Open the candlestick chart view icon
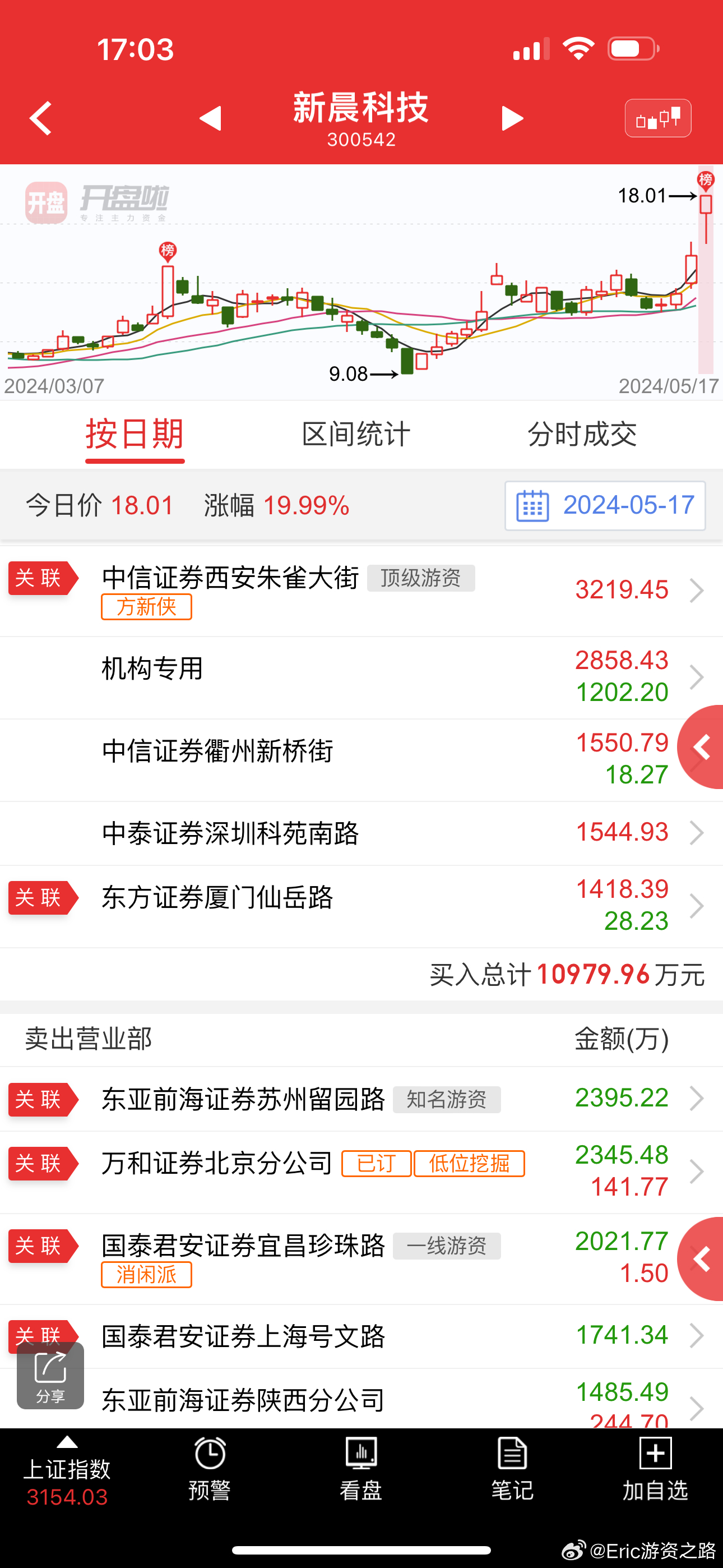Viewport: 723px width, 1568px height. coord(657,118)
